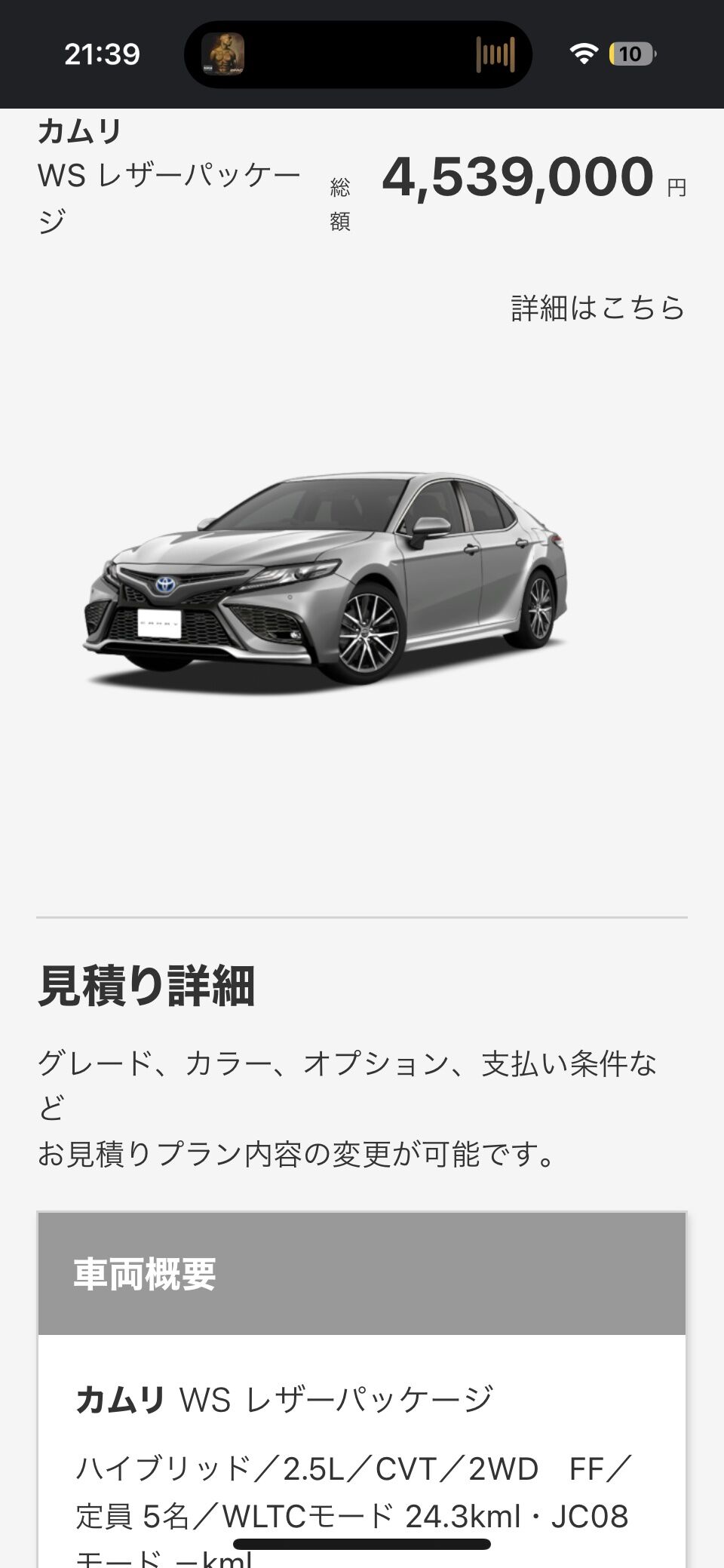Tap the music activity in Dynamic Island
Viewport: 724px width, 1568px height.
358,54
